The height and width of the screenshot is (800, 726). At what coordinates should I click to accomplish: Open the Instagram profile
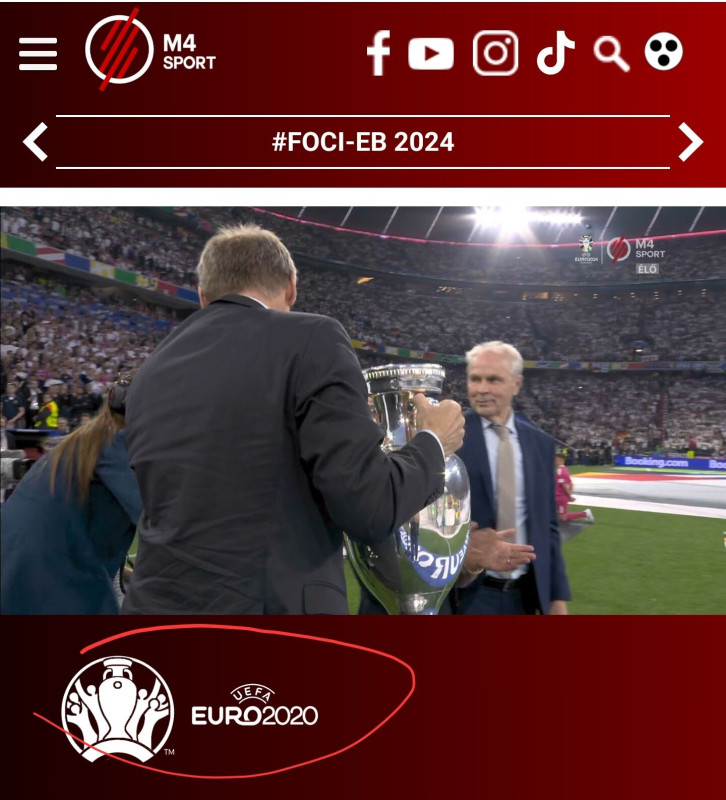(495, 53)
